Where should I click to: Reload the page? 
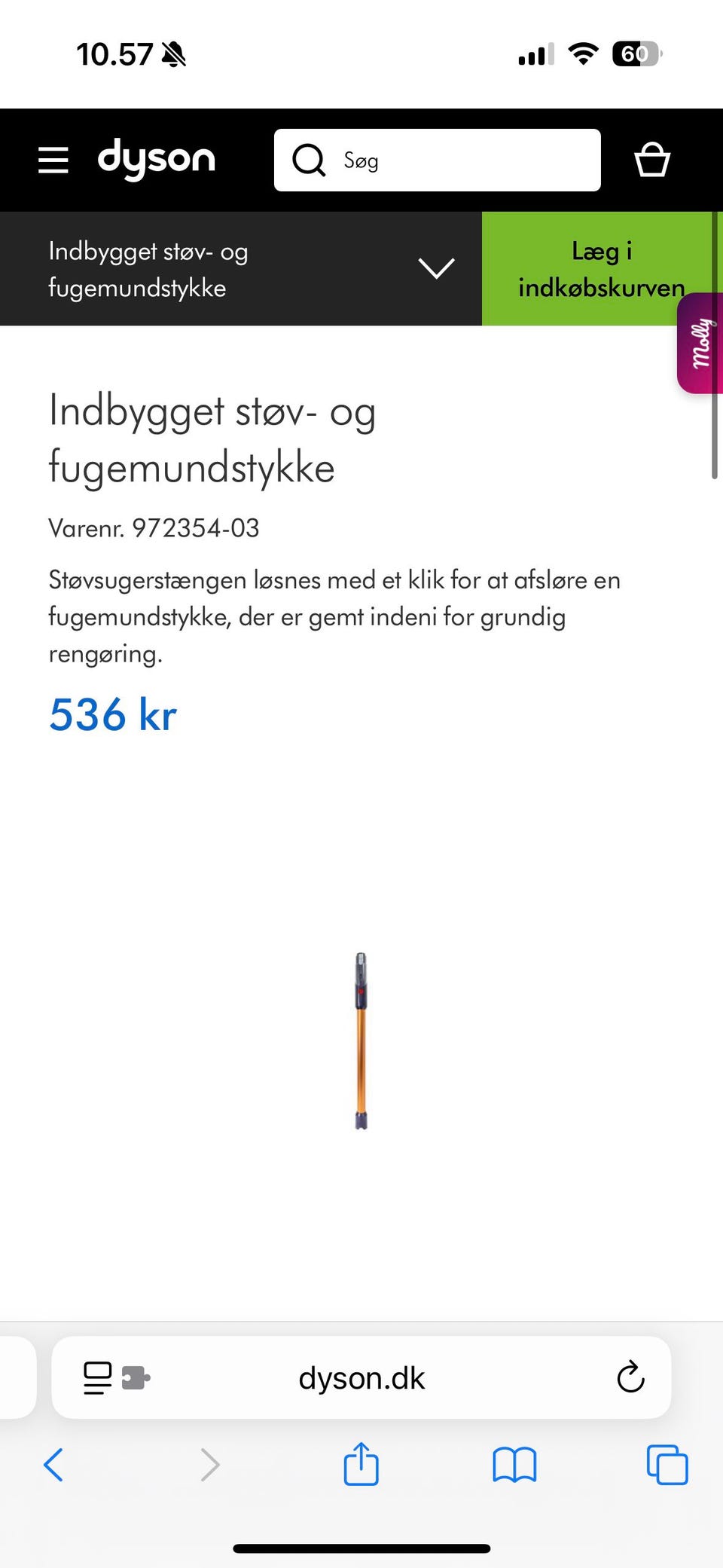(x=630, y=1378)
